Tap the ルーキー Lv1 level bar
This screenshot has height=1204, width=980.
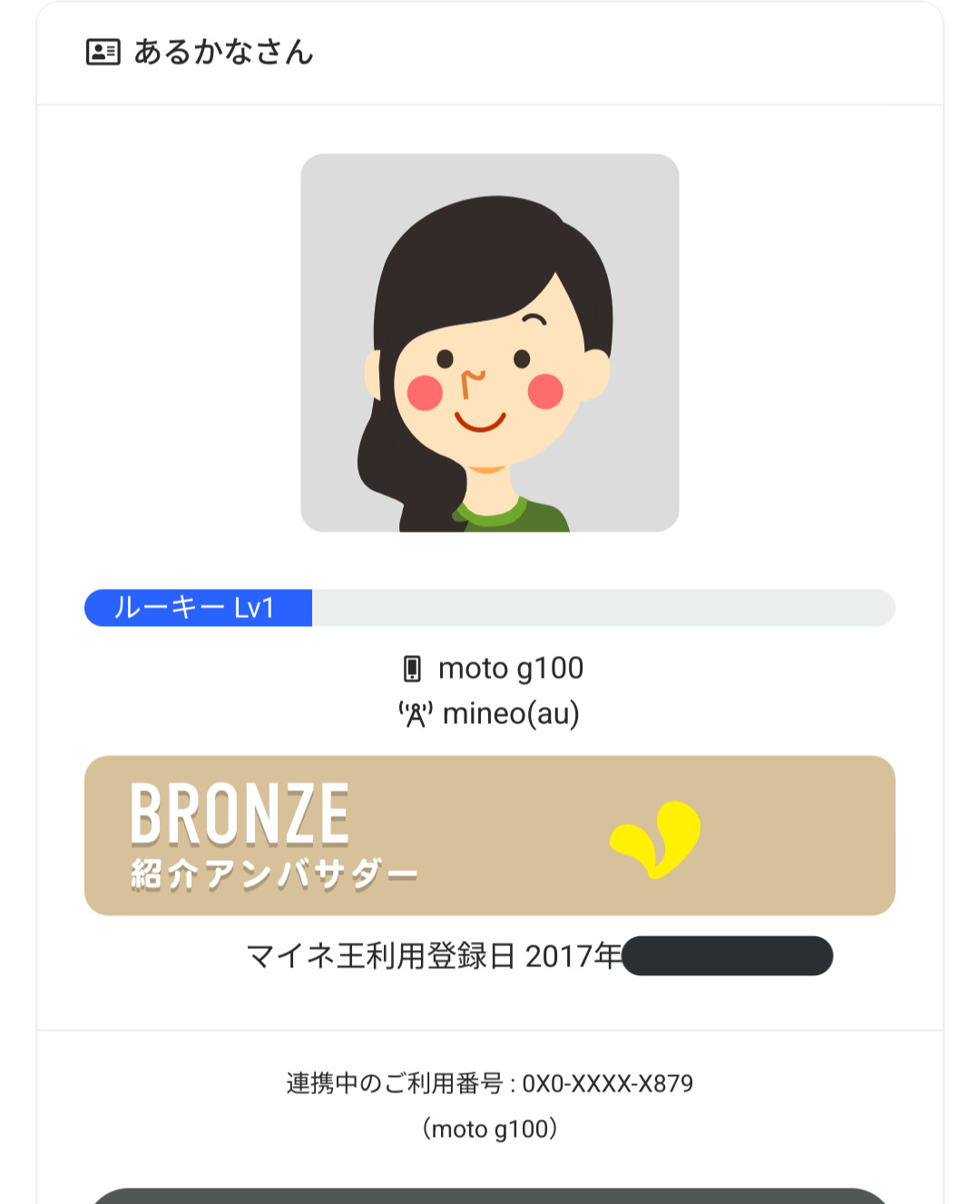coord(490,608)
